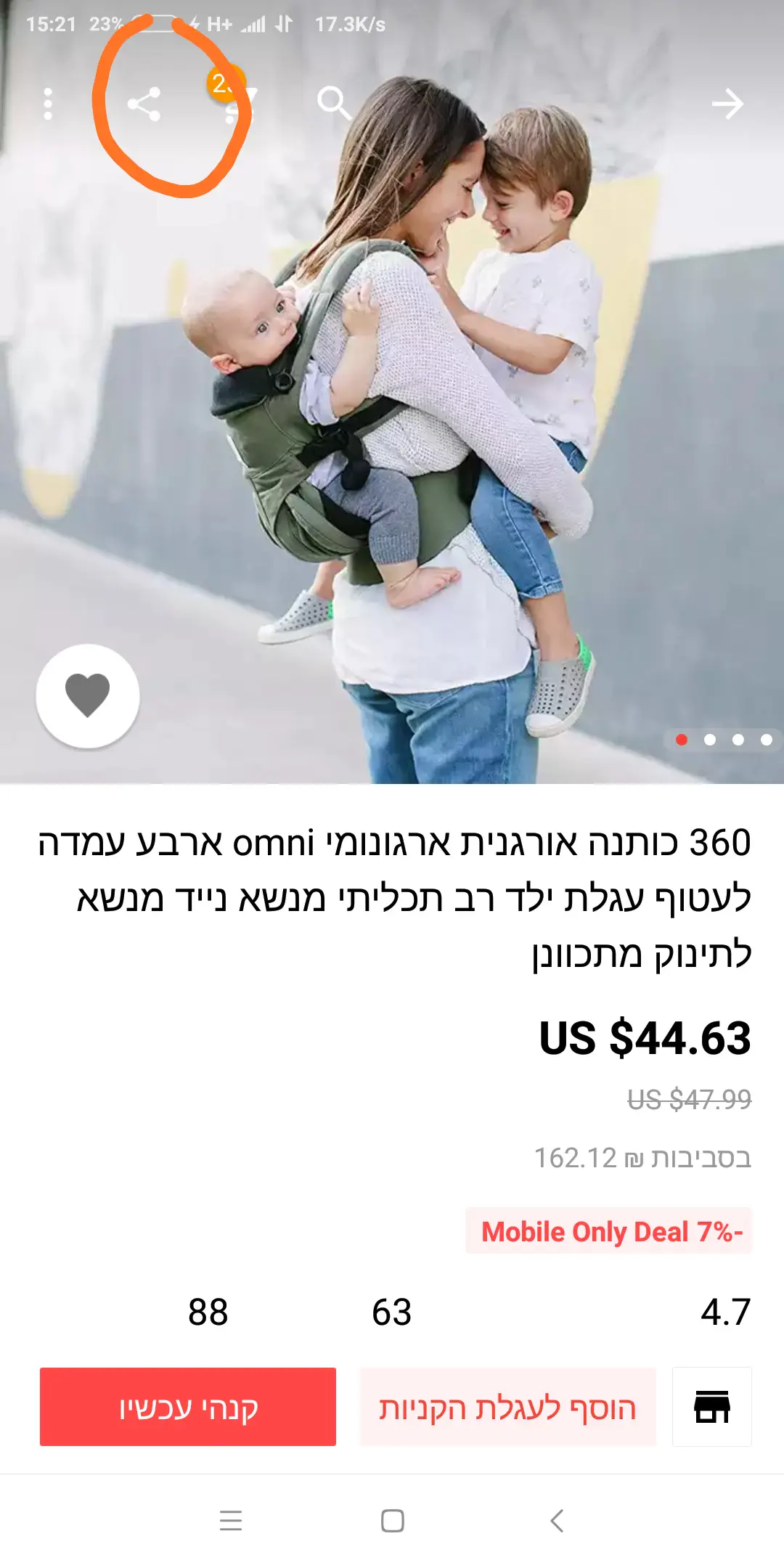Screen dimensions: 784x1568
Task: Open product search magnifier
Action: 334,103
